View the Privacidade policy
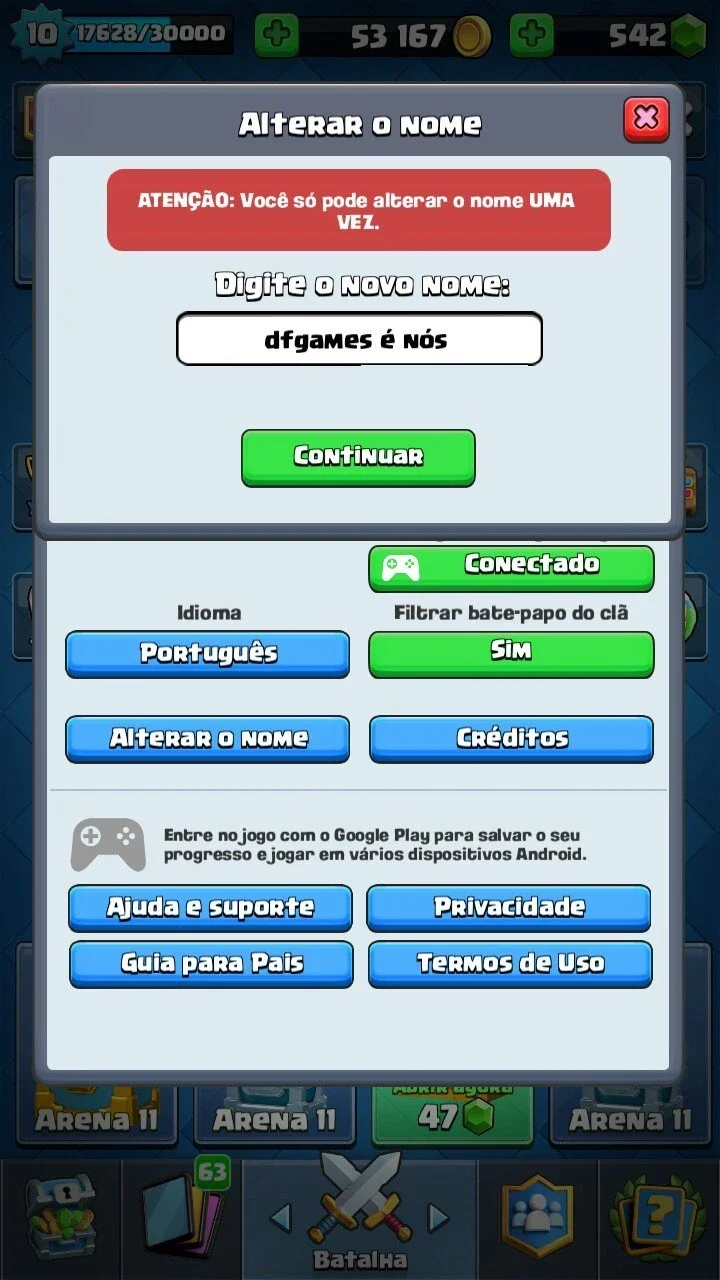This screenshot has height=1280, width=720. (x=509, y=908)
